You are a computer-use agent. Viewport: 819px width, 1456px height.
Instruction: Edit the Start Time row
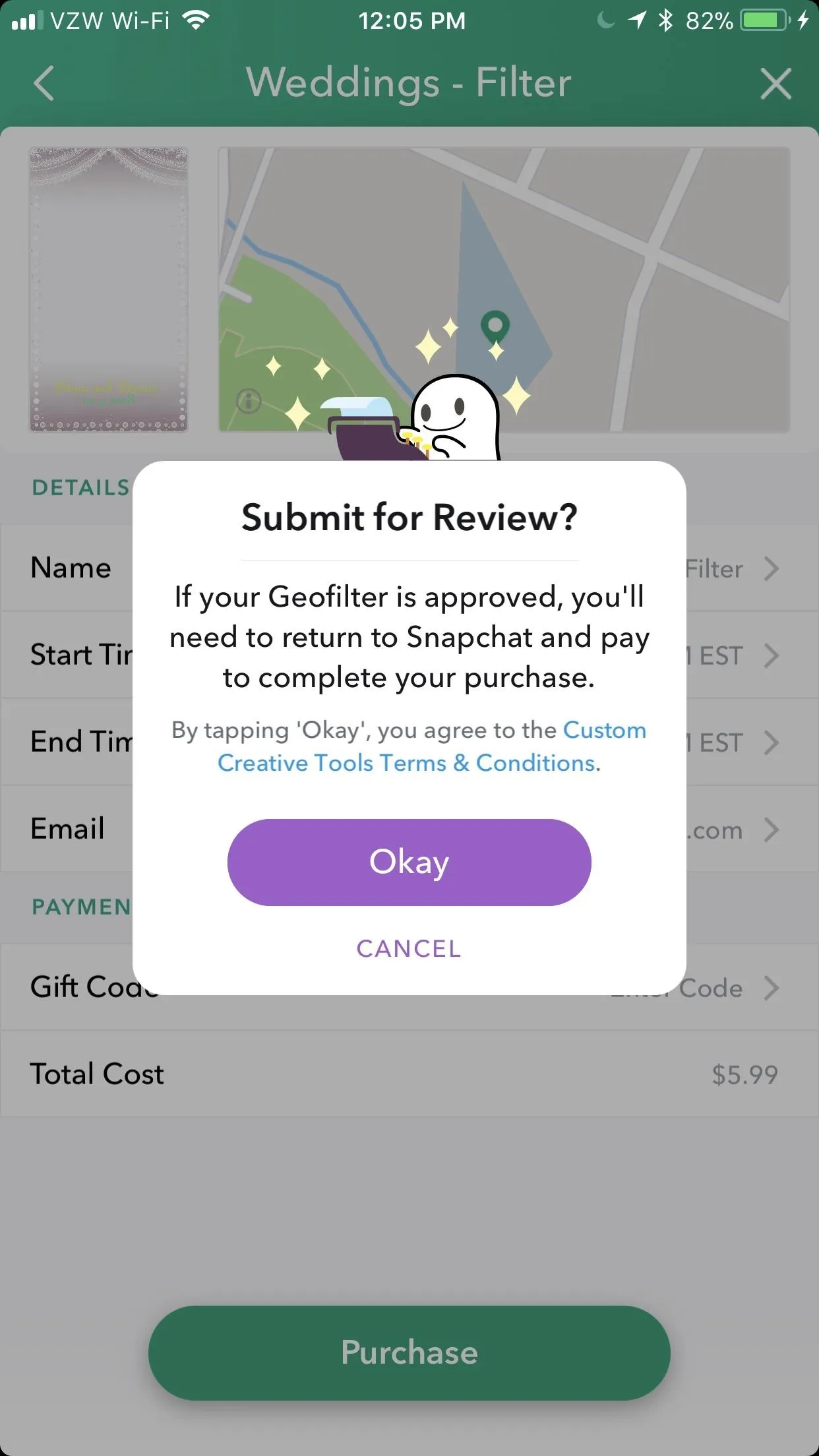(x=409, y=655)
